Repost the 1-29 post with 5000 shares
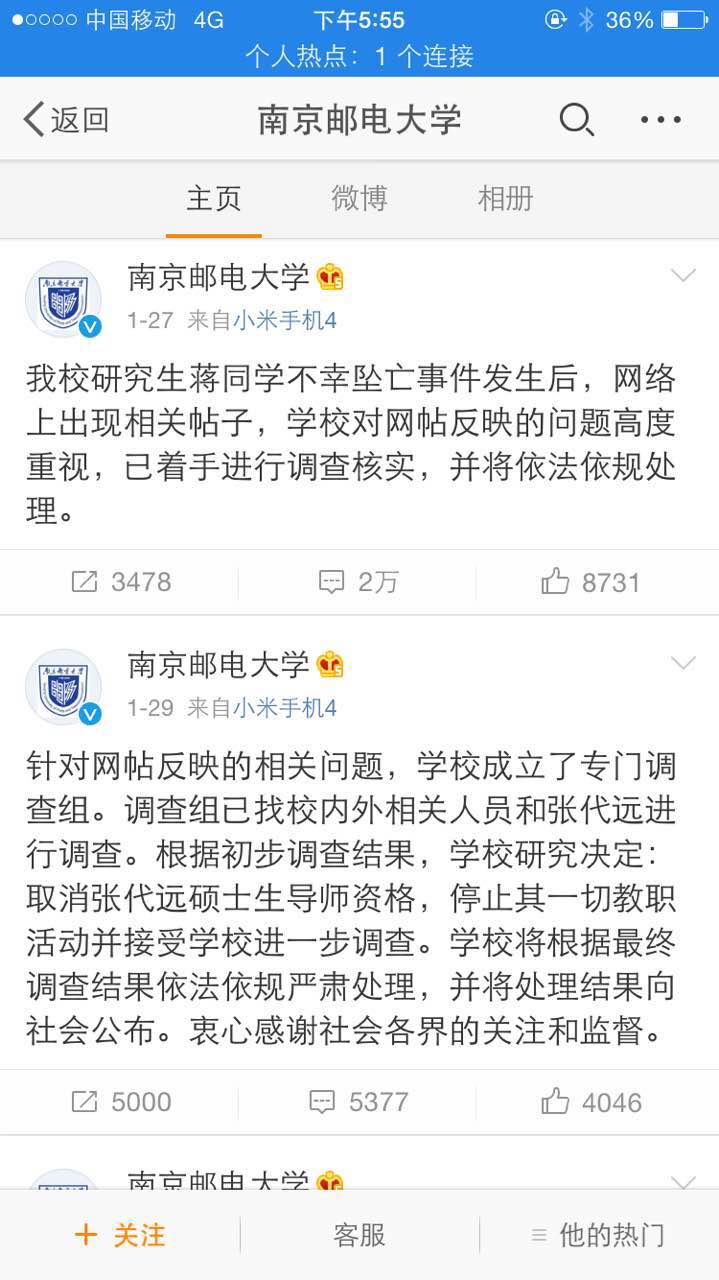 coord(121,1102)
